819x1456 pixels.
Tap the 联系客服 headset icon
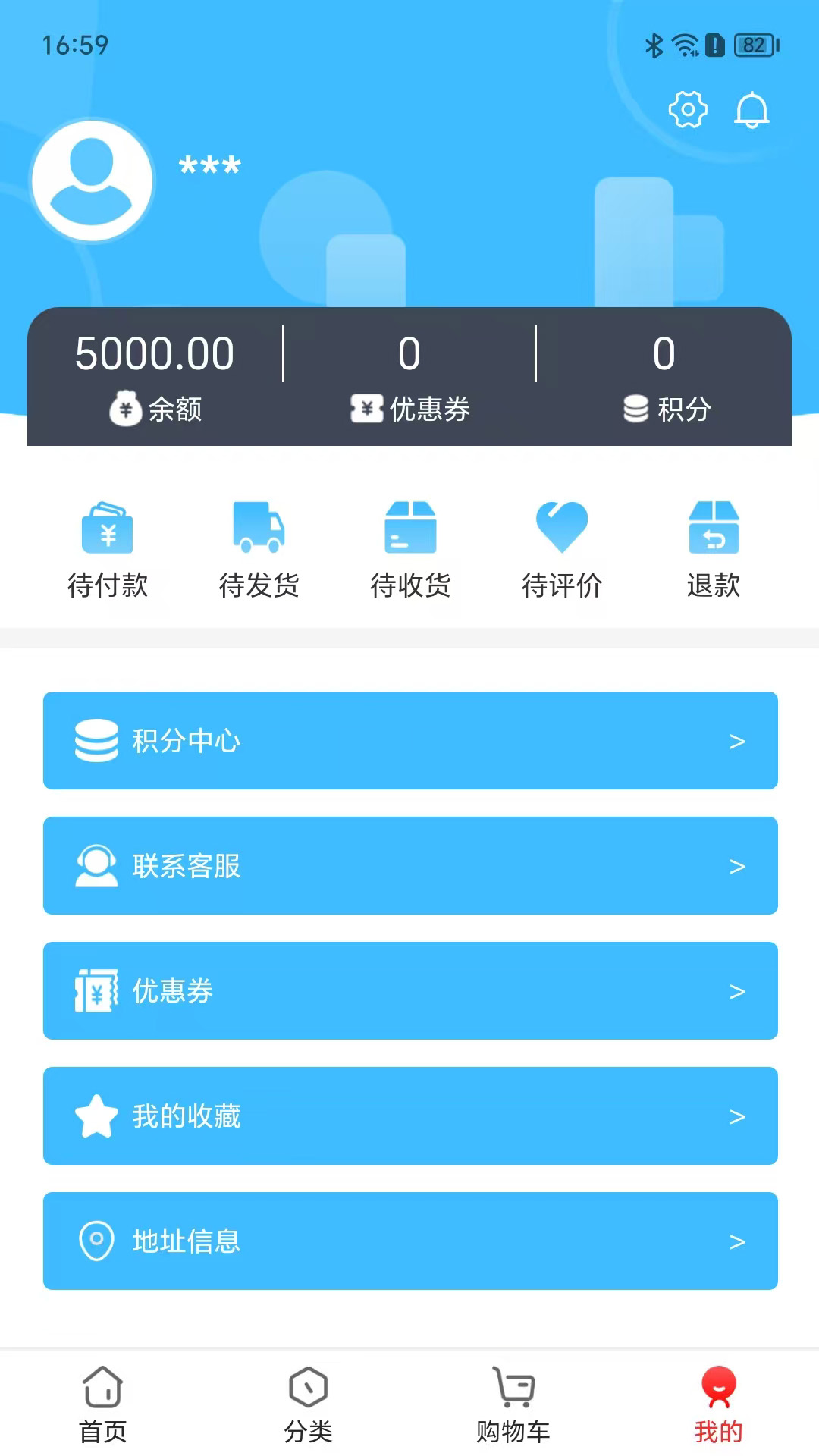94,866
